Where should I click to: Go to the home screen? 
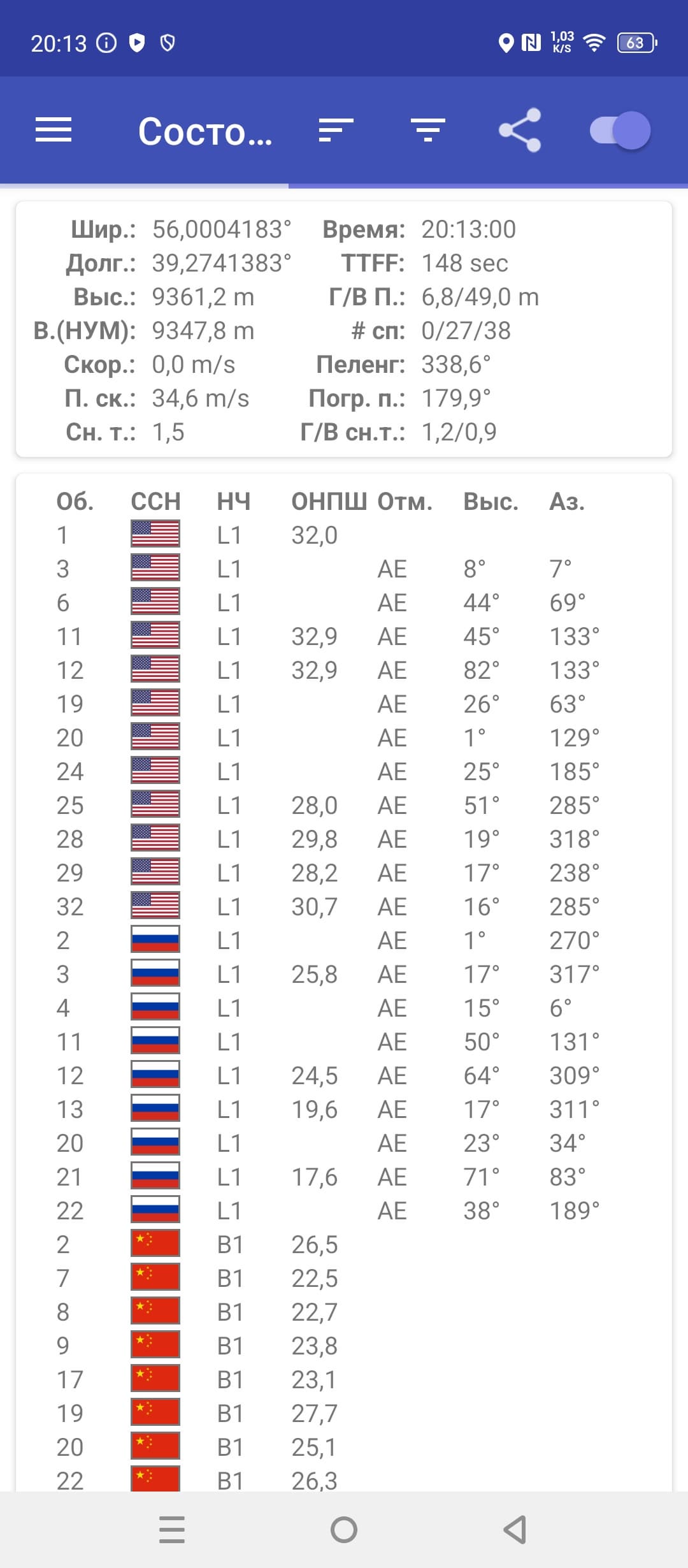(x=344, y=1529)
